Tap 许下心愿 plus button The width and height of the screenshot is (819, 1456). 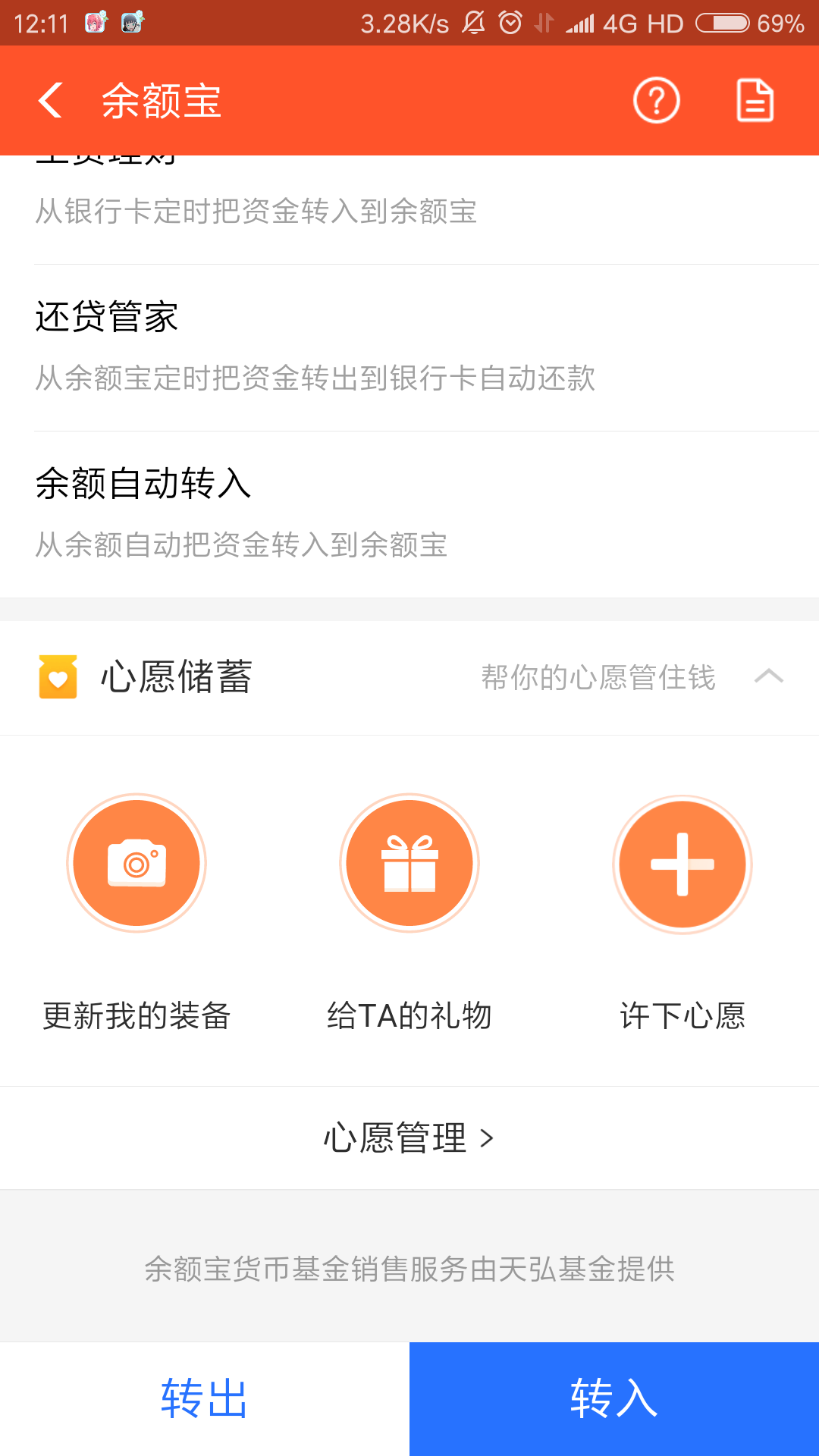click(682, 864)
